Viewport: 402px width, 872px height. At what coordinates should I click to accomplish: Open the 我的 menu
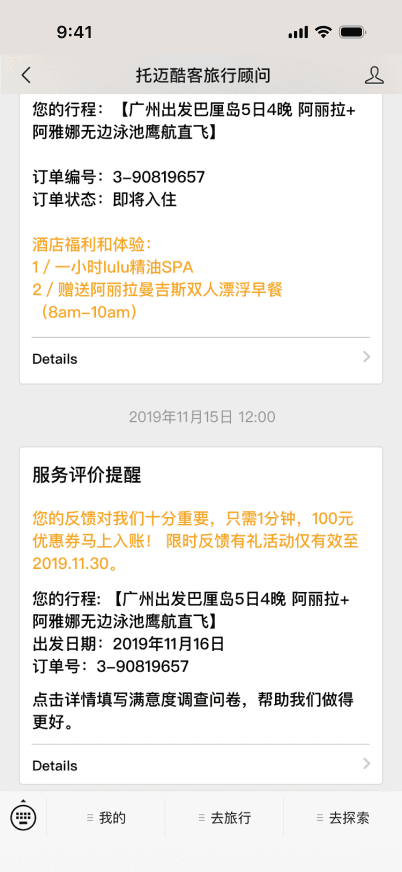tap(106, 818)
